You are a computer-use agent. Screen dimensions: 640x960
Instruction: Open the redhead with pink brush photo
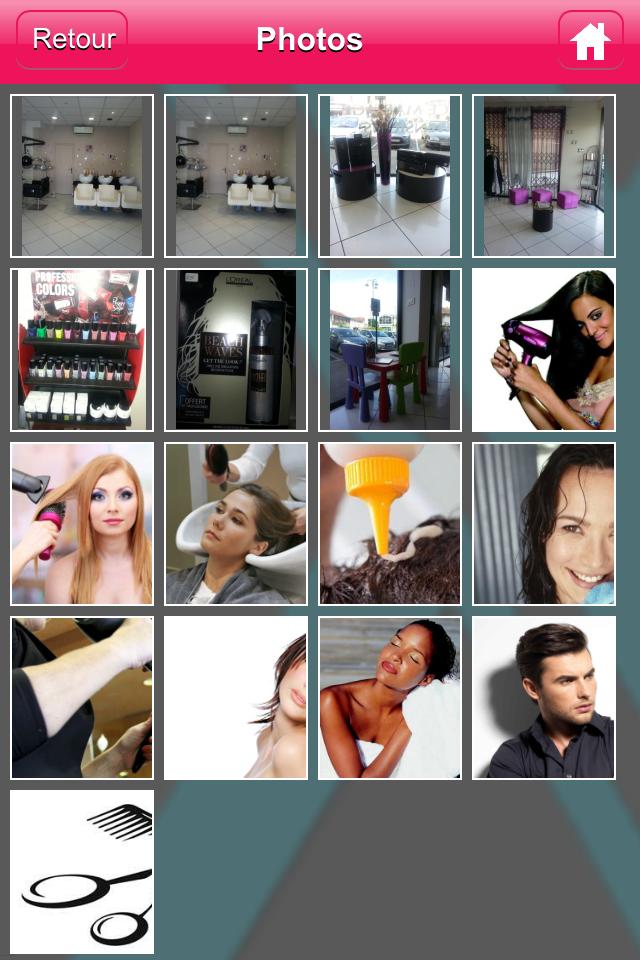coord(82,524)
